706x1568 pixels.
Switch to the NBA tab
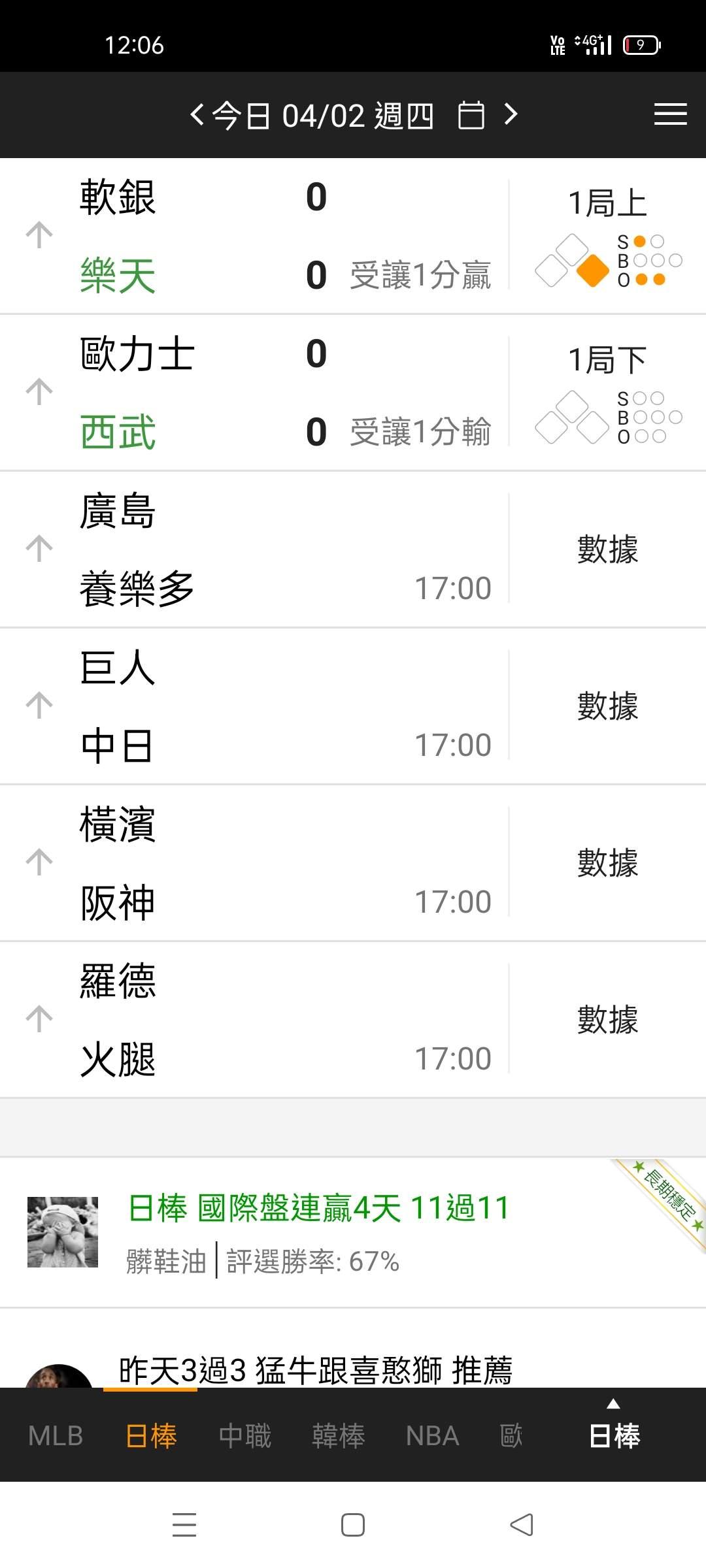pyautogui.click(x=432, y=1436)
